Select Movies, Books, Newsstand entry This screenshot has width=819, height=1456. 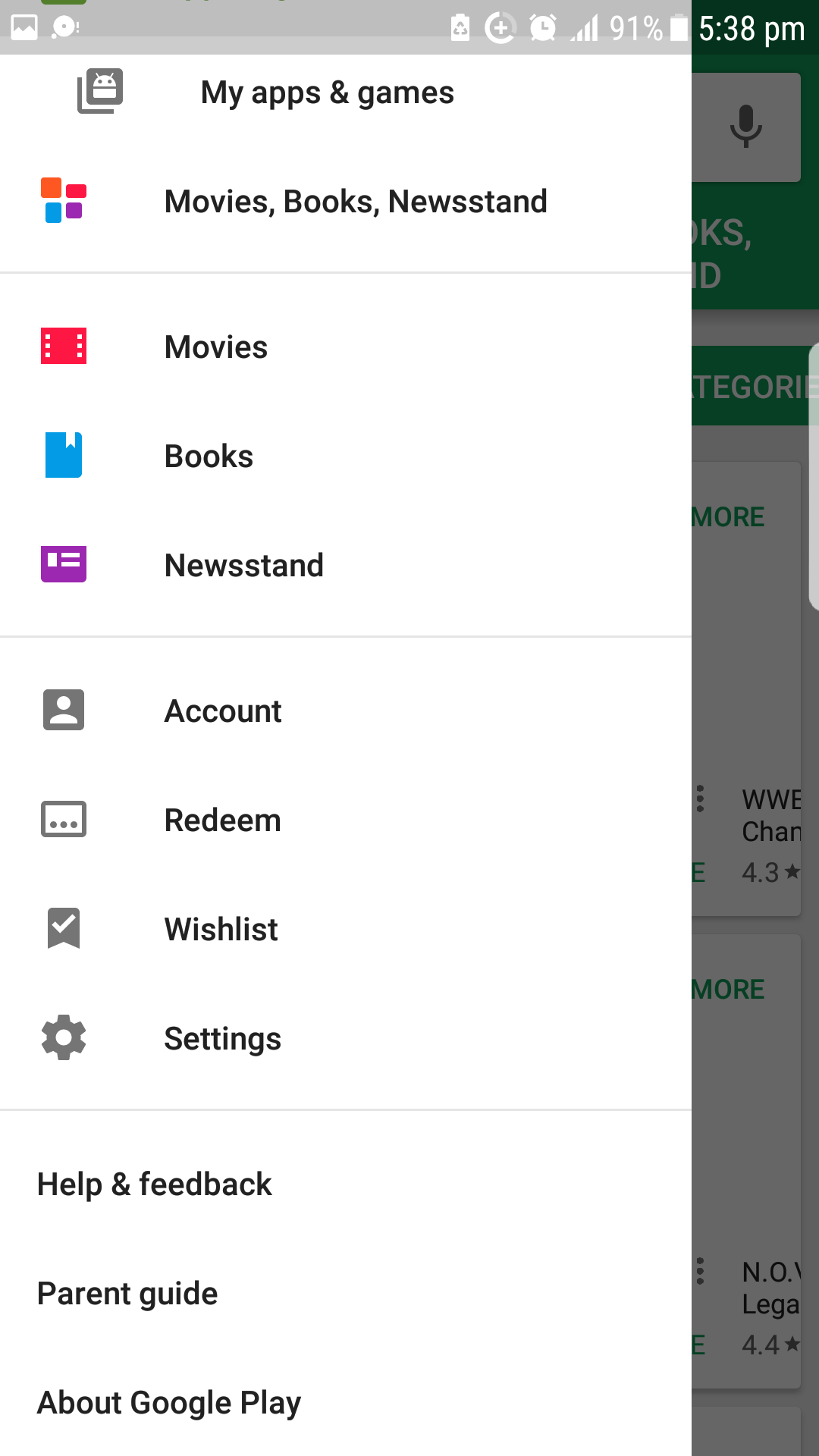pos(346,202)
